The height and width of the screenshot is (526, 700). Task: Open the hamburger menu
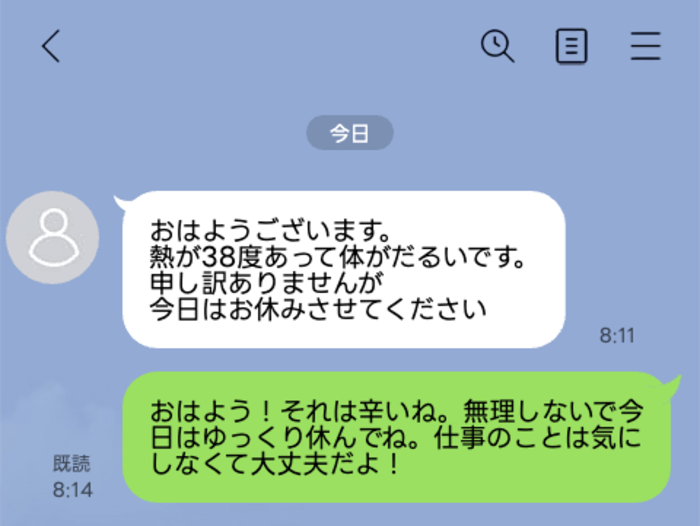[x=646, y=46]
